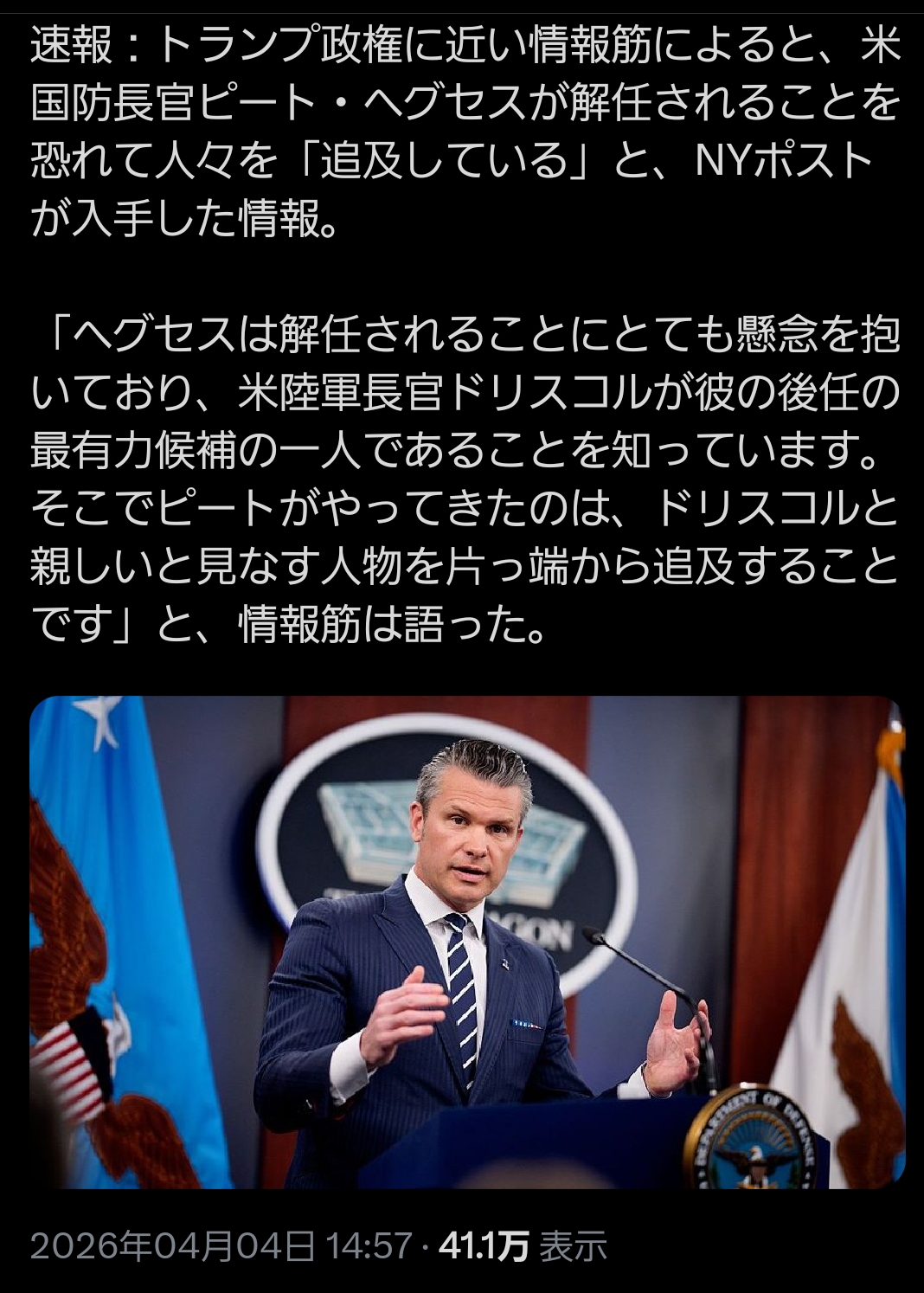
Task: Open the attached press briefing photo
Action: [467, 942]
